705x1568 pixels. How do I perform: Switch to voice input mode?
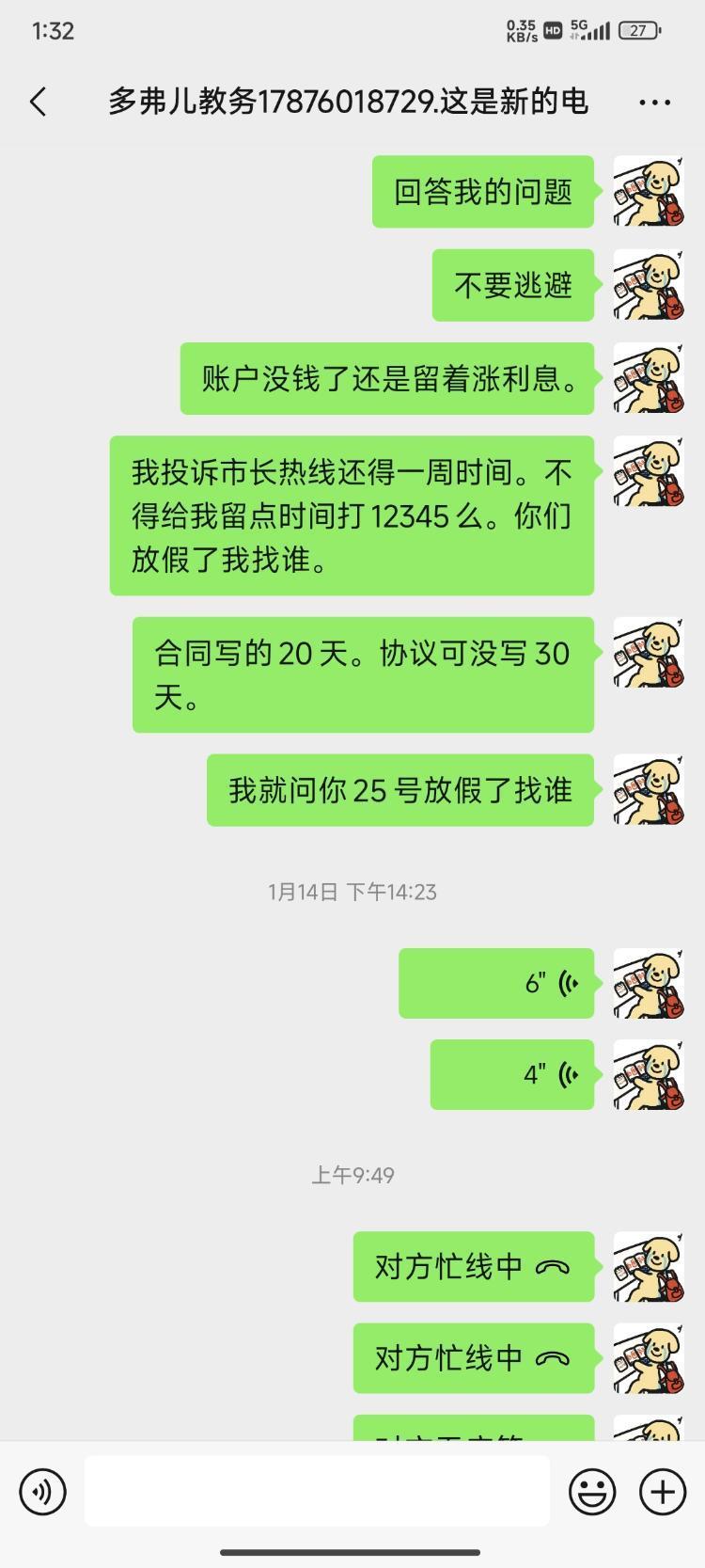click(x=42, y=1491)
